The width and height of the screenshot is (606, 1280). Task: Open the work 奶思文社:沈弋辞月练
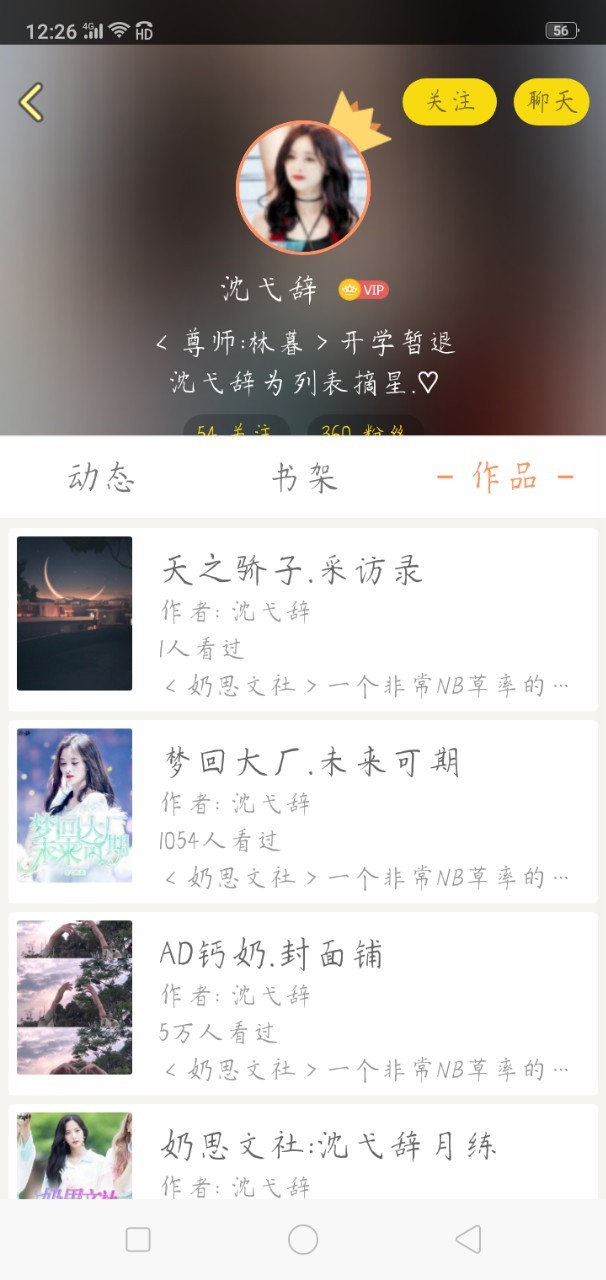click(x=303, y=1152)
